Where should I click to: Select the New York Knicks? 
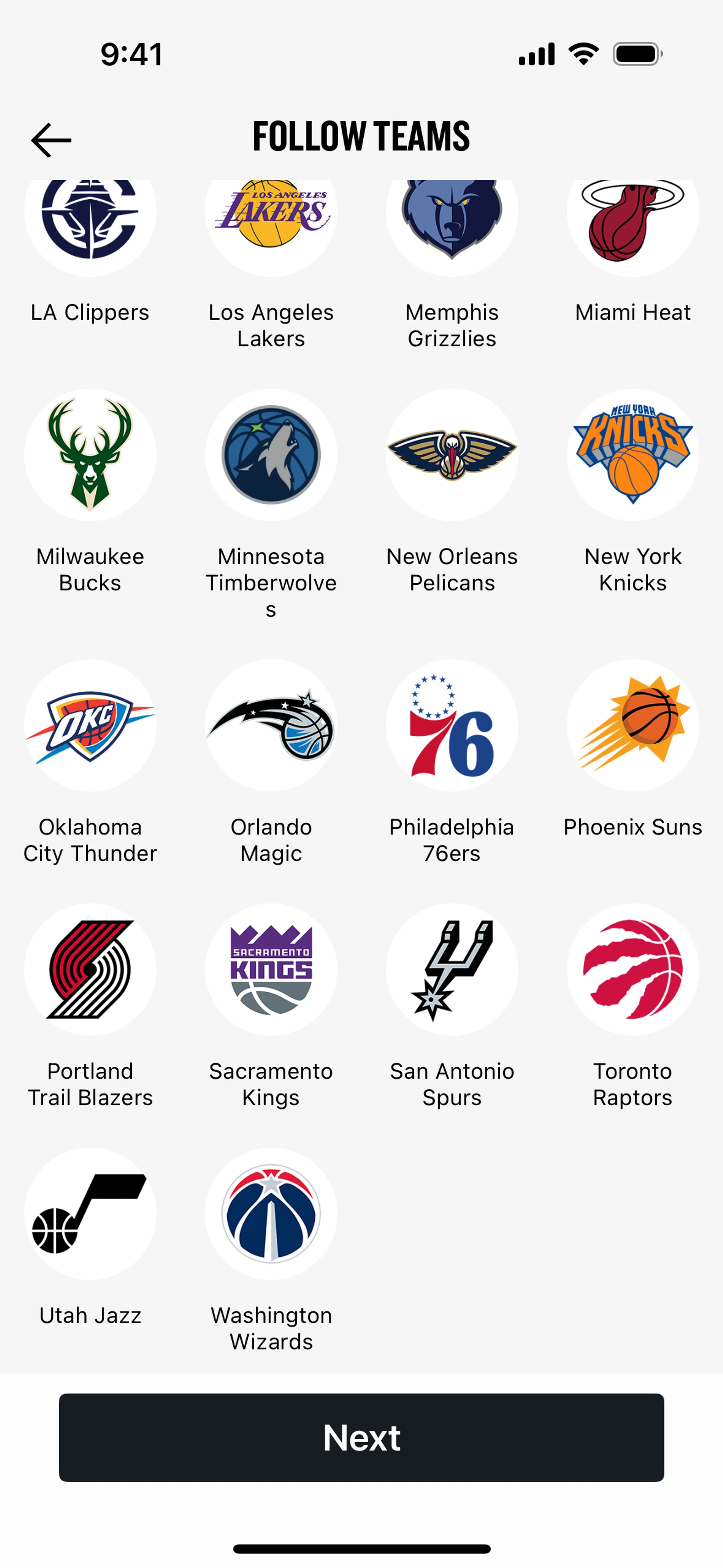coord(632,455)
